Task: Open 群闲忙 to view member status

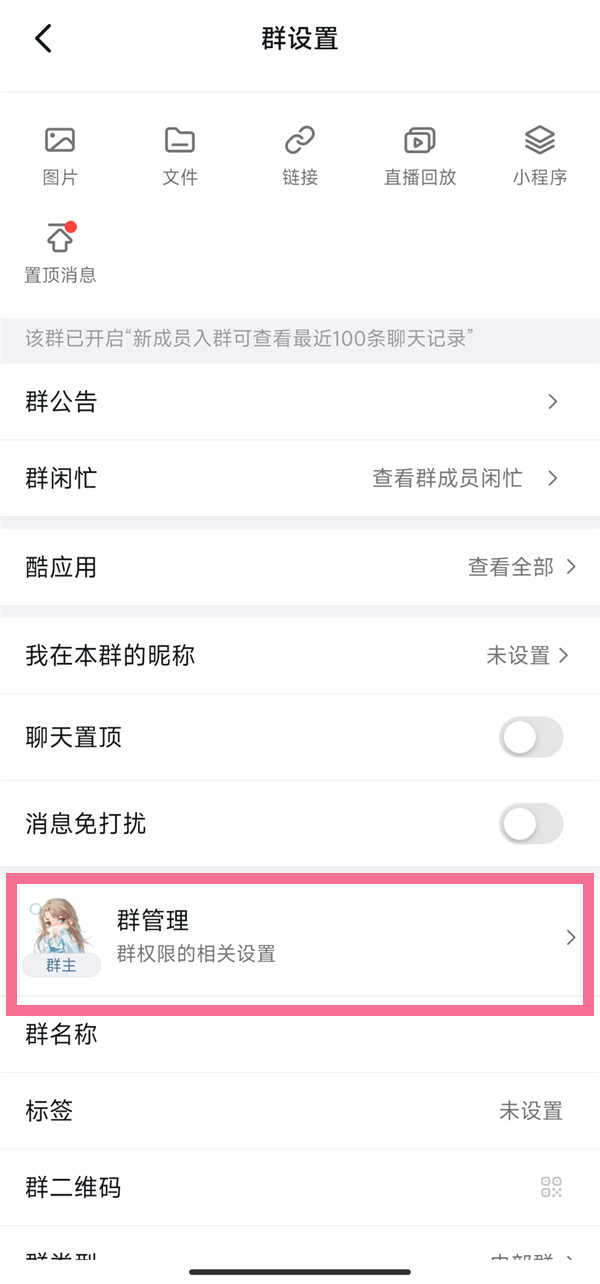Action: tap(300, 478)
